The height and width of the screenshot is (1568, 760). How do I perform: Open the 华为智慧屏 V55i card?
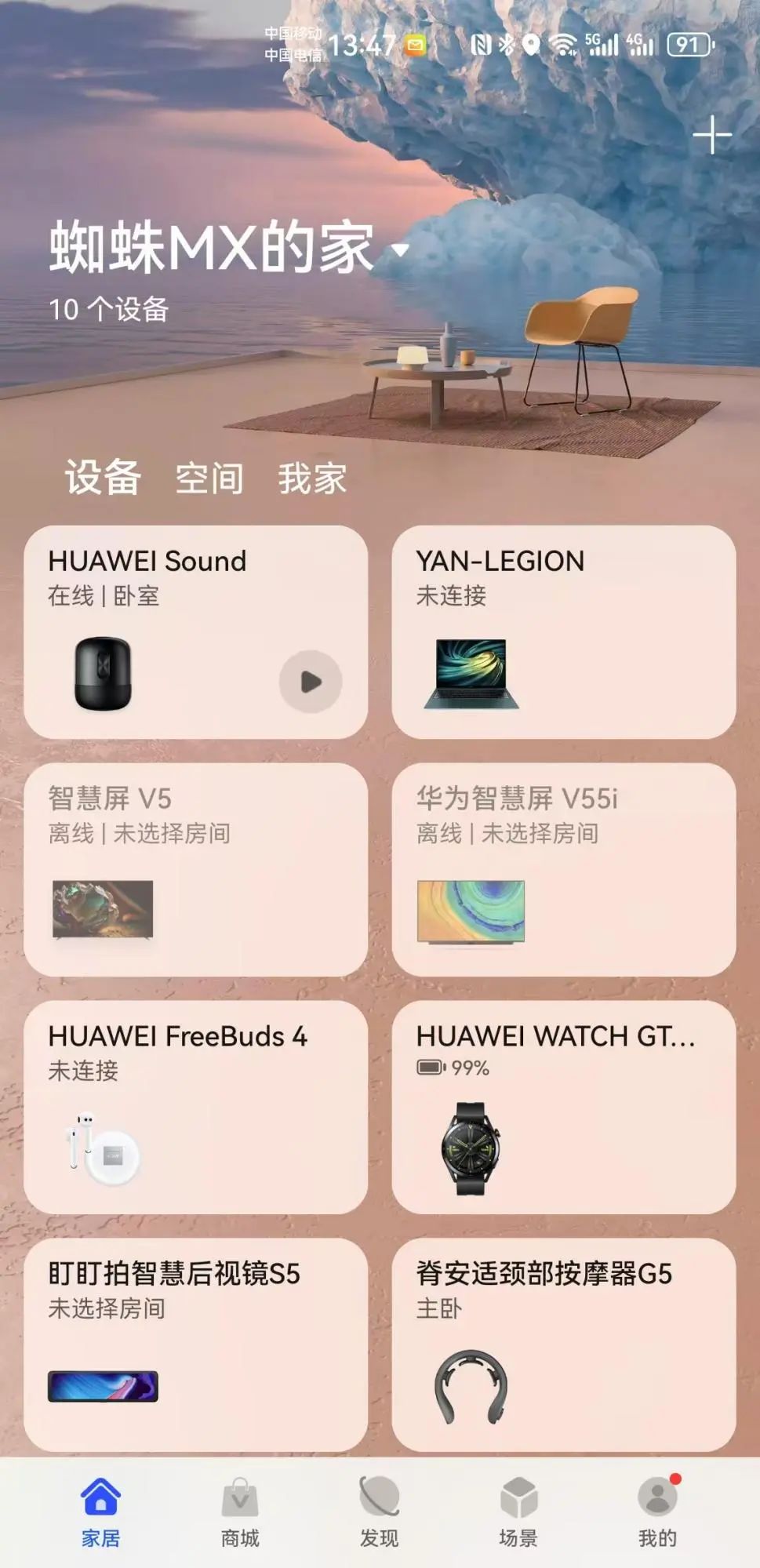coord(564,869)
